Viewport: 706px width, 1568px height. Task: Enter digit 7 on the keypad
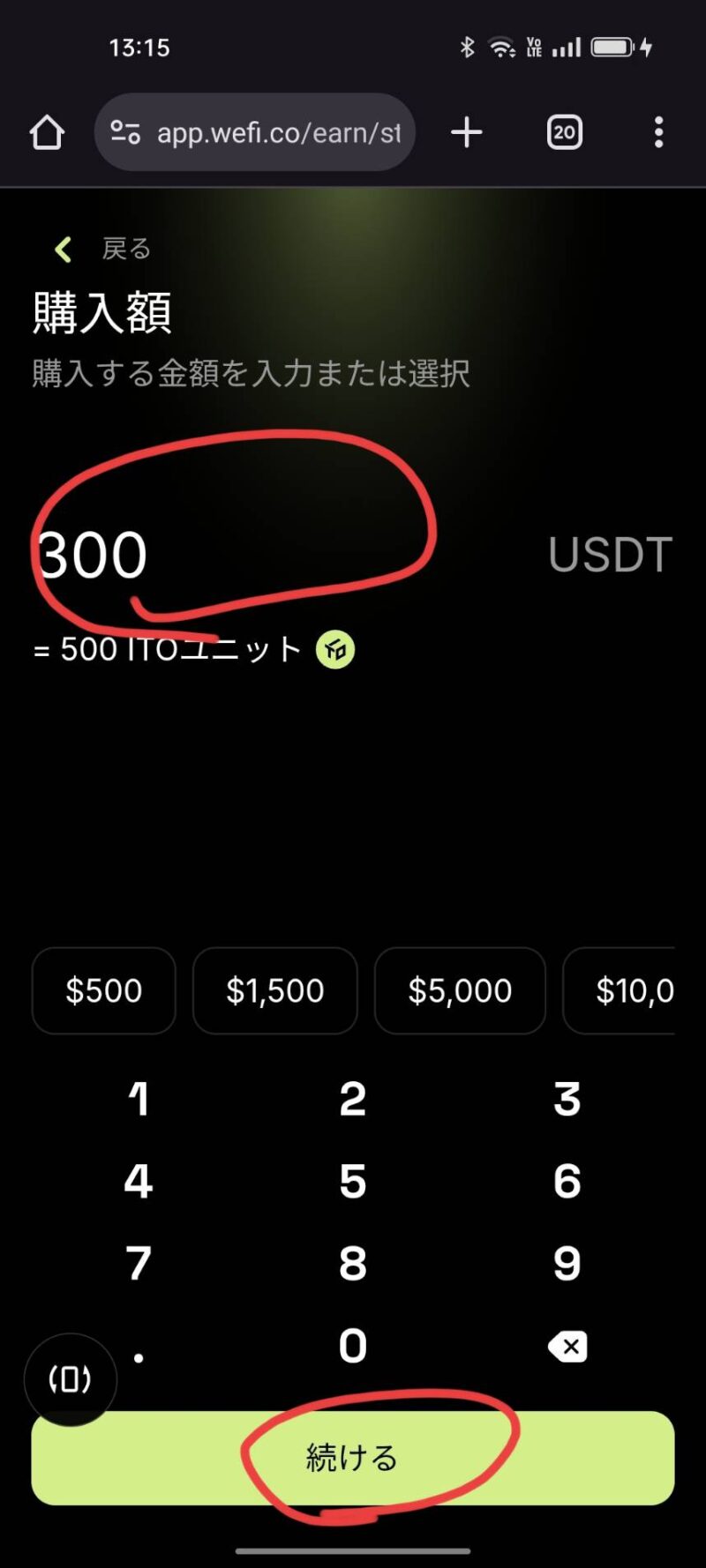[x=139, y=1264]
